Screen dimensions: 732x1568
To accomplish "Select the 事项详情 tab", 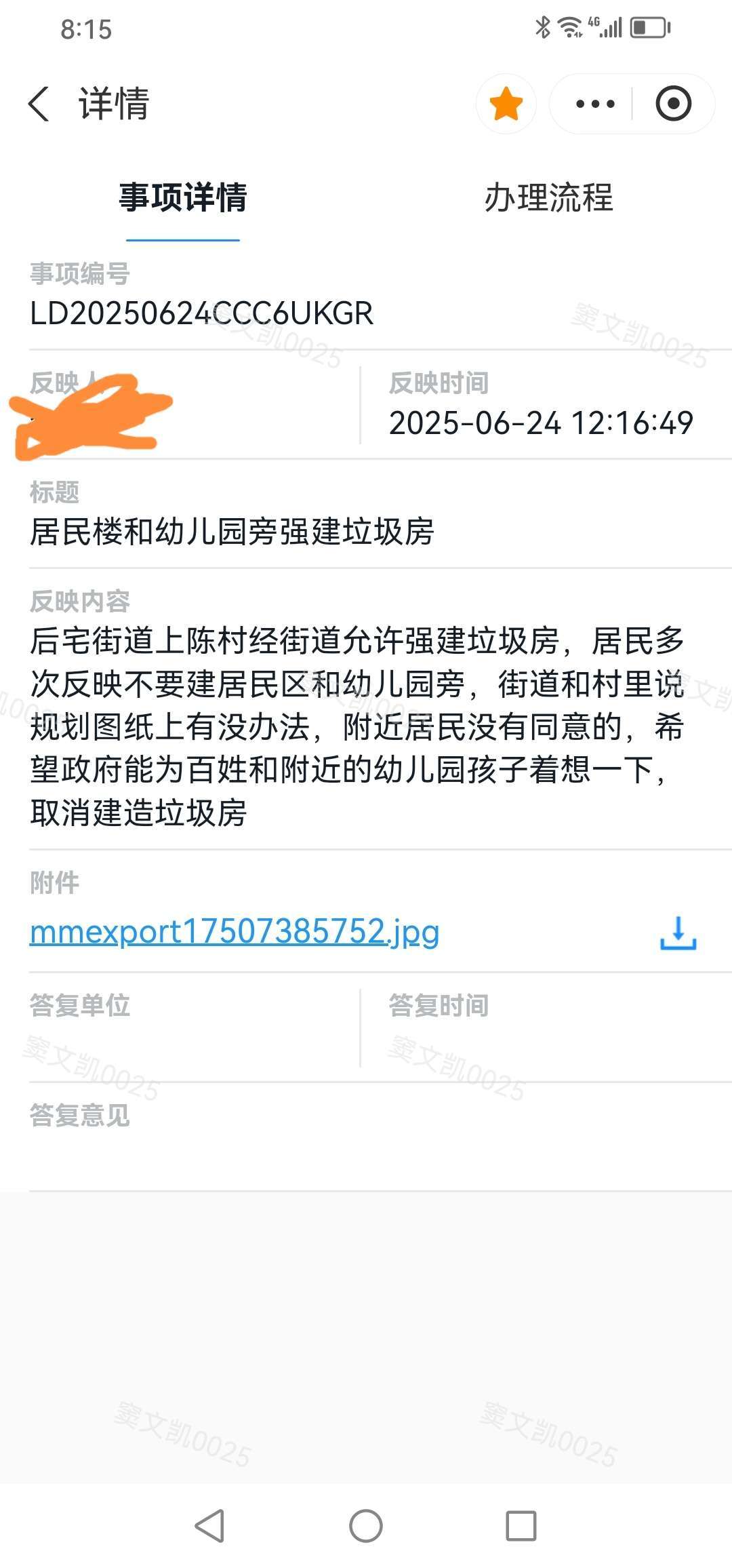I will pyautogui.click(x=183, y=198).
